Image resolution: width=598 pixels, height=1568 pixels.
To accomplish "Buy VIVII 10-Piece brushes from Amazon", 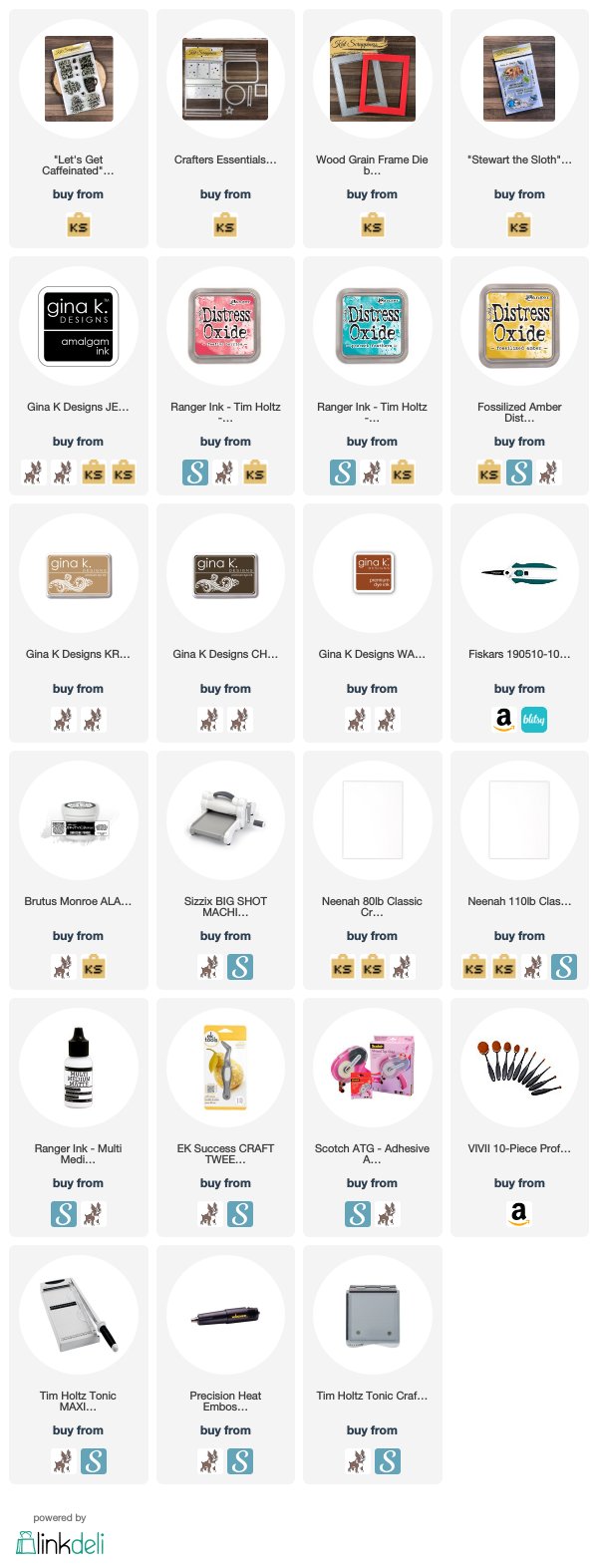I will [519, 1214].
